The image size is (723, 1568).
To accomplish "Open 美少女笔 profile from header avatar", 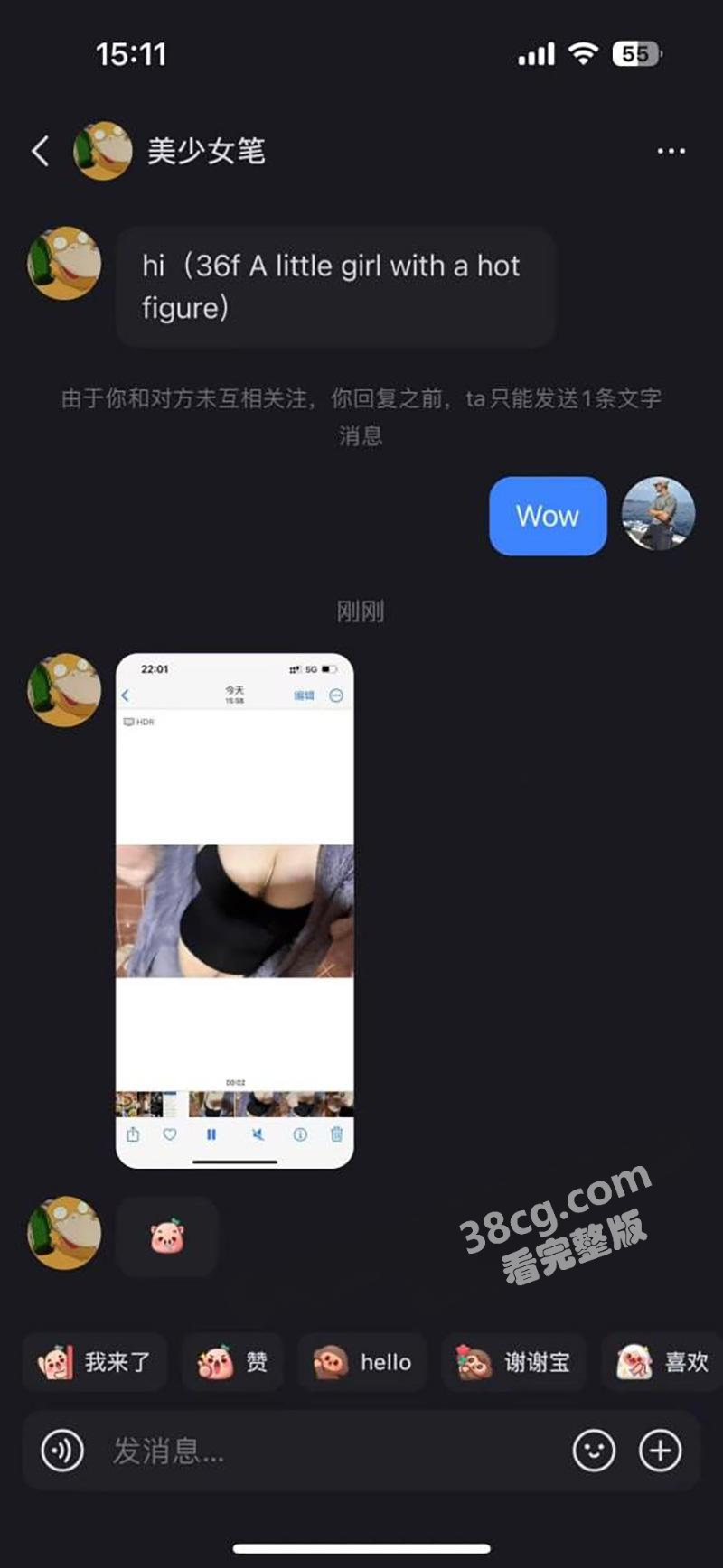I will point(103,151).
